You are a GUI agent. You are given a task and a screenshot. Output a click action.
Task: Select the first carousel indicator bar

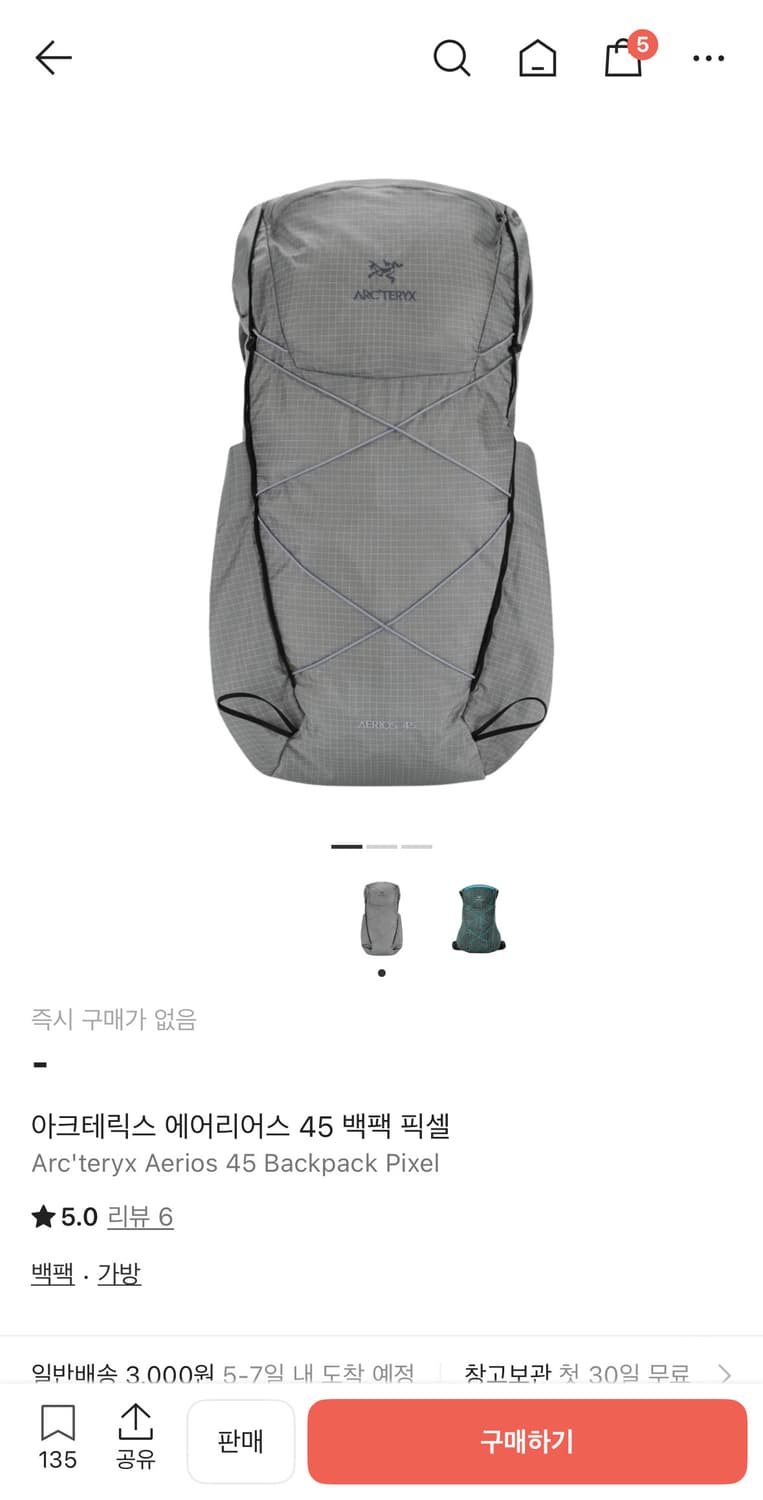[345, 846]
